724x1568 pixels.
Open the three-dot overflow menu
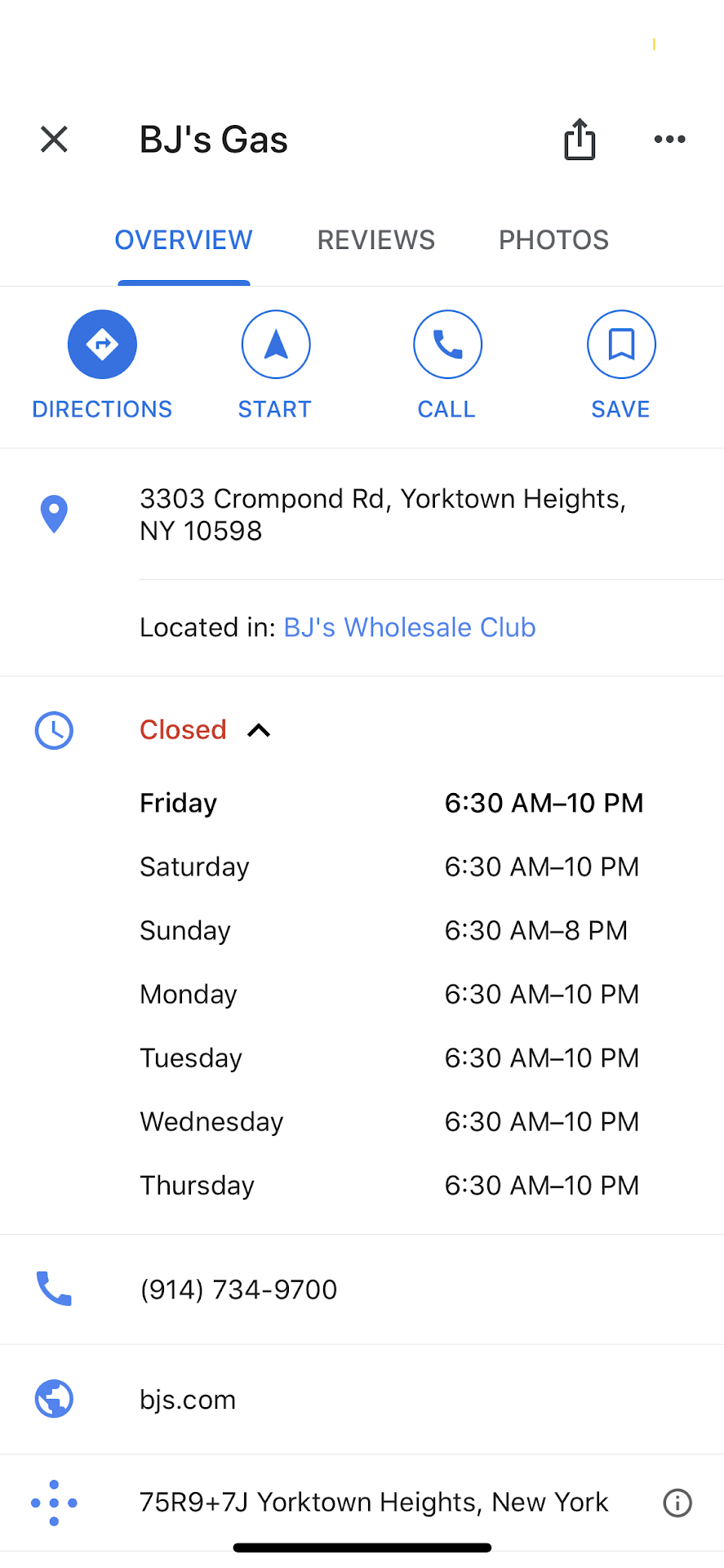click(669, 140)
